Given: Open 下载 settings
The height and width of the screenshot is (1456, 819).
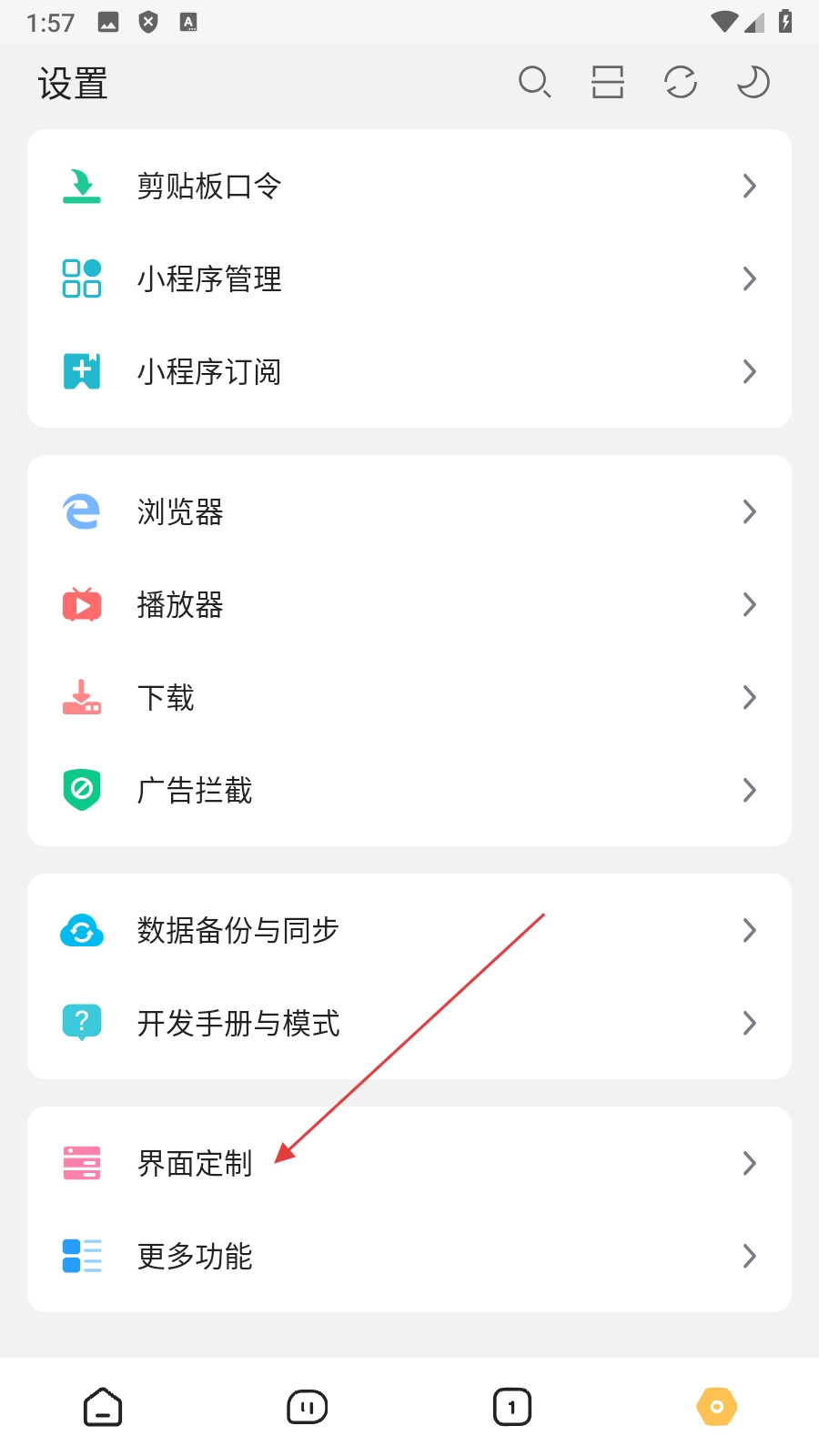Looking at the screenshot, I should [x=409, y=698].
